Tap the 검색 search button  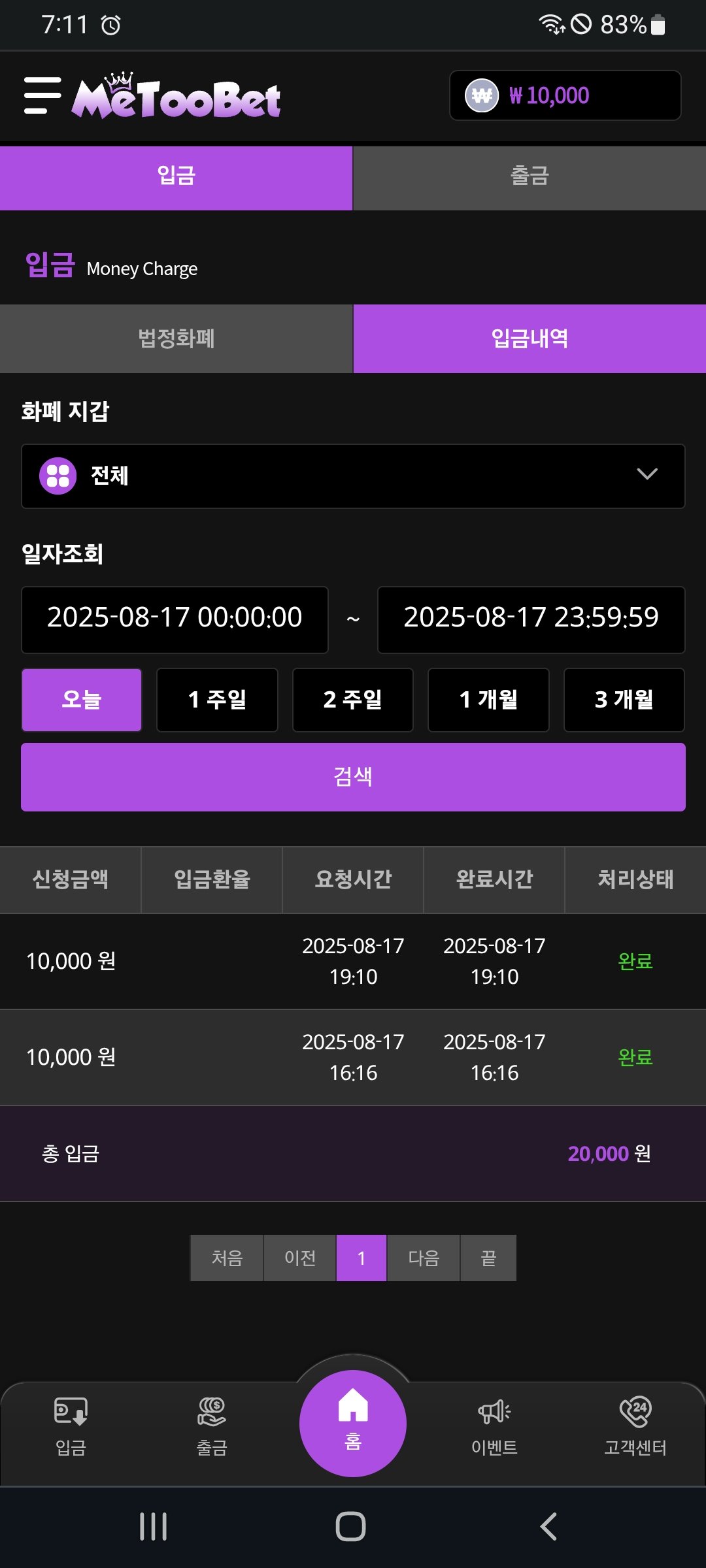[x=353, y=777]
